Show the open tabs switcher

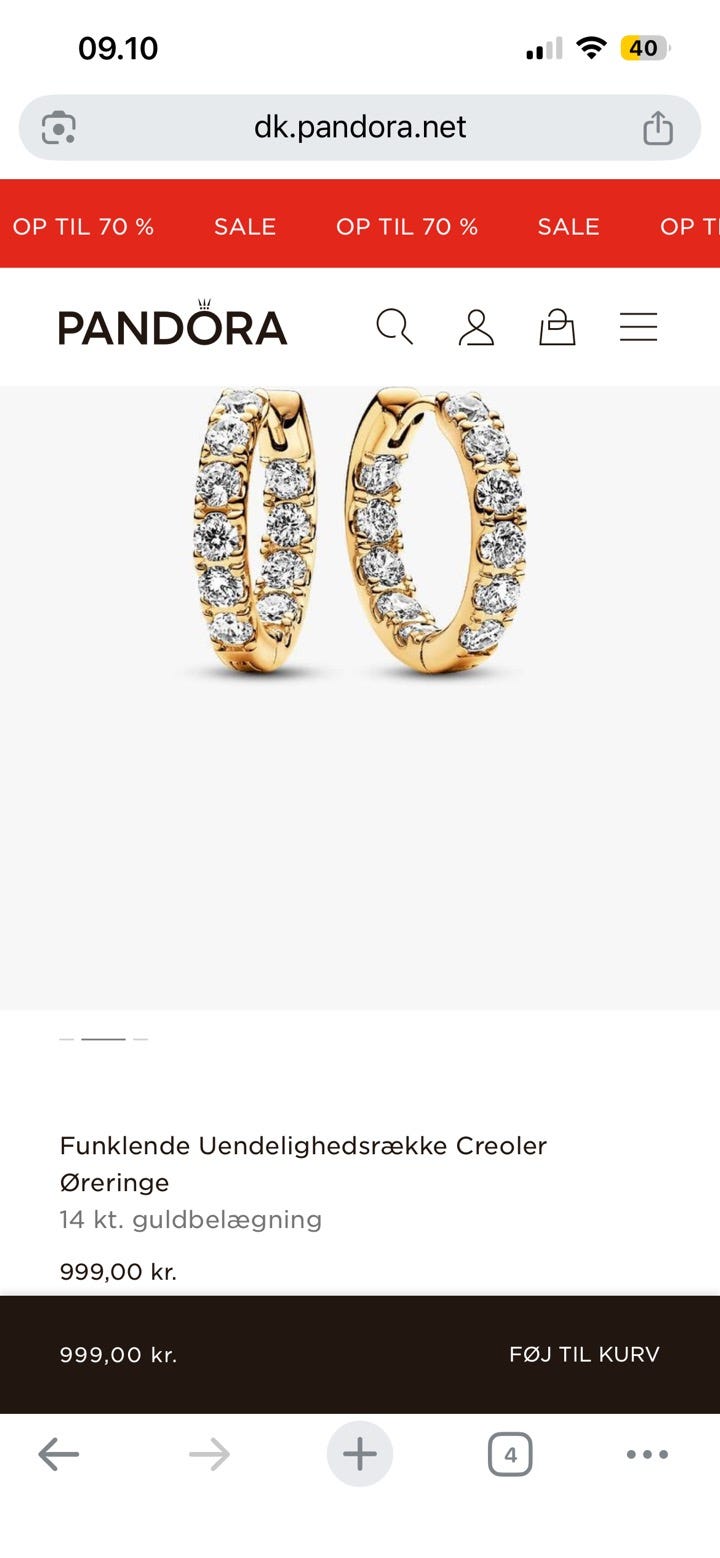click(510, 1454)
